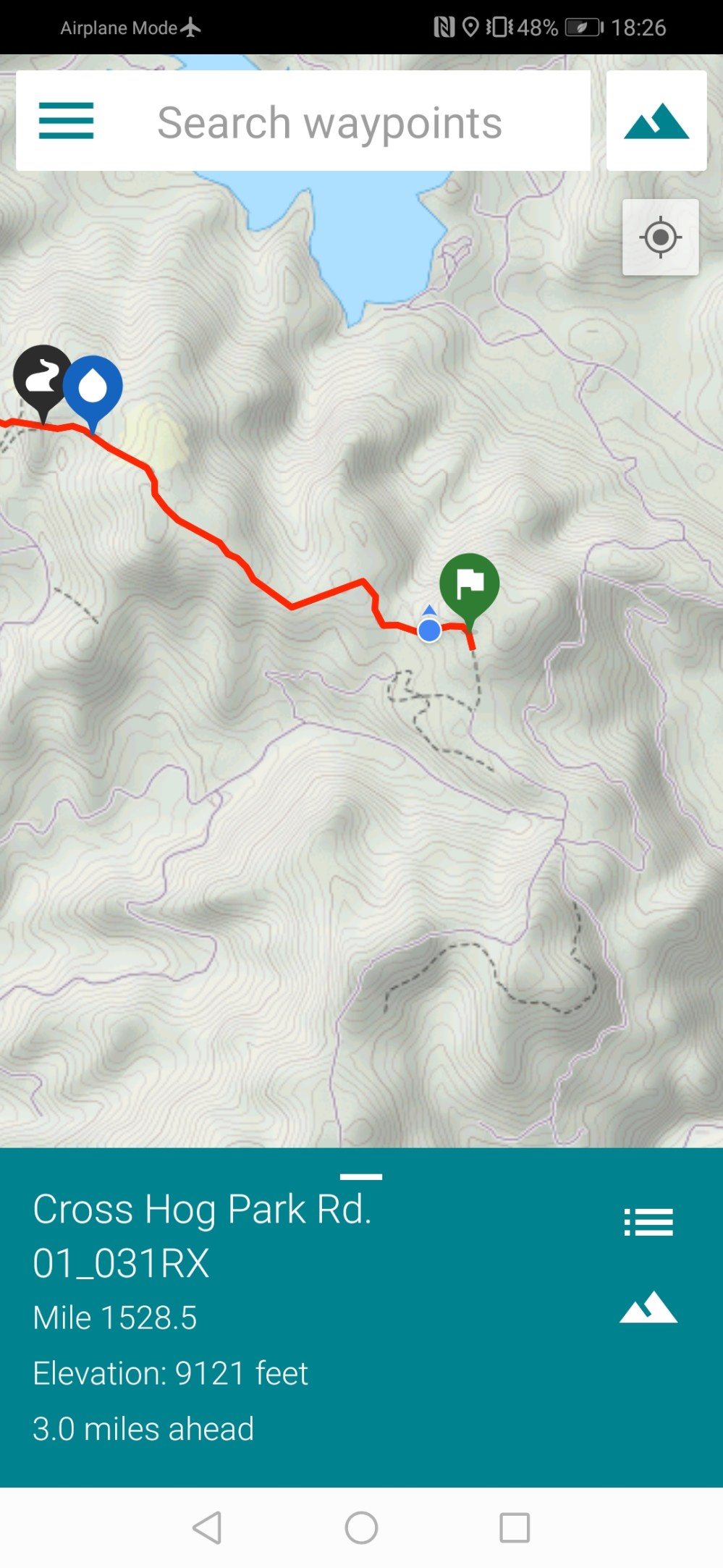
Task: Expand the Cross Hog Park Rd. panel handle
Action: tap(361, 1177)
